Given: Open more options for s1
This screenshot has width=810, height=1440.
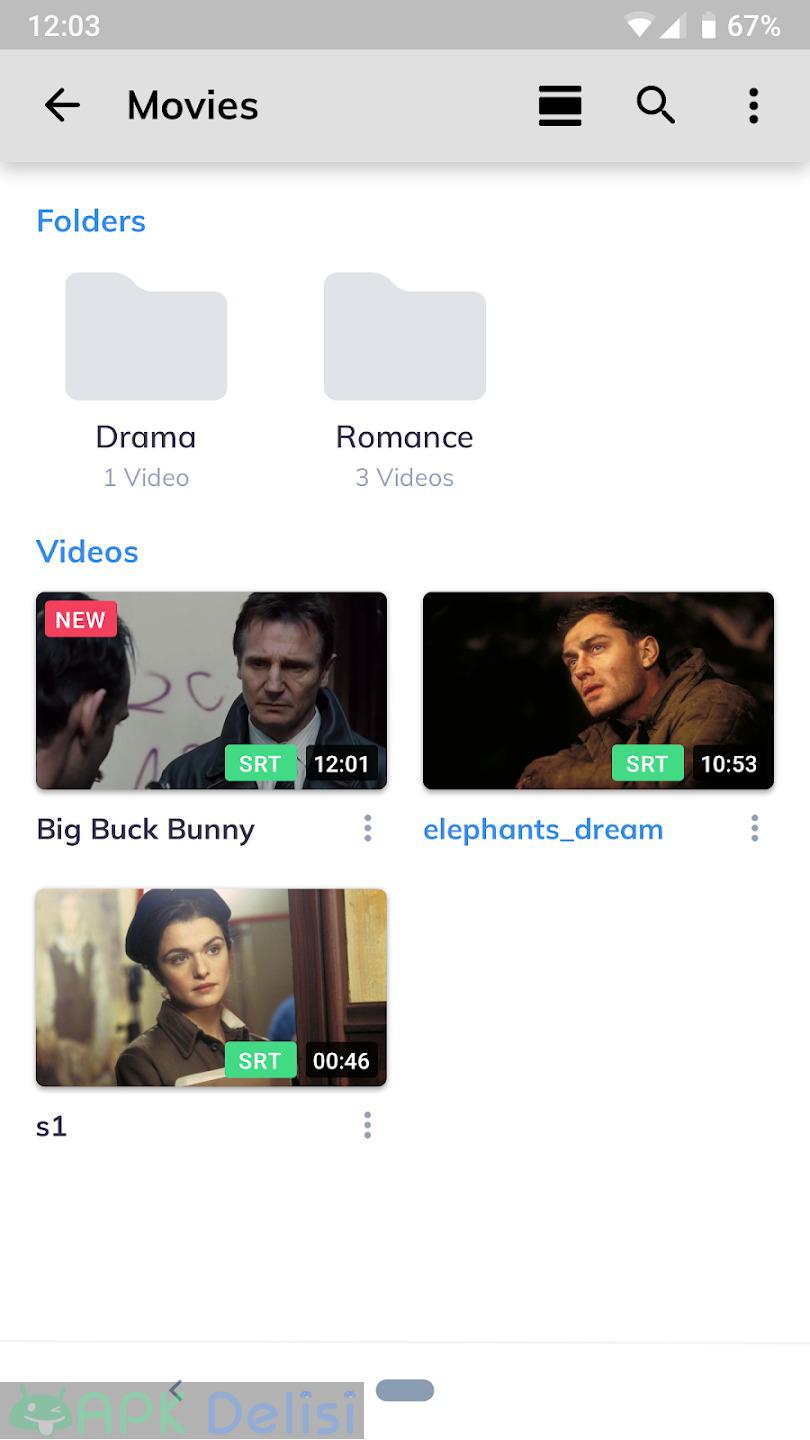Looking at the screenshot, I should [368, 1125].
